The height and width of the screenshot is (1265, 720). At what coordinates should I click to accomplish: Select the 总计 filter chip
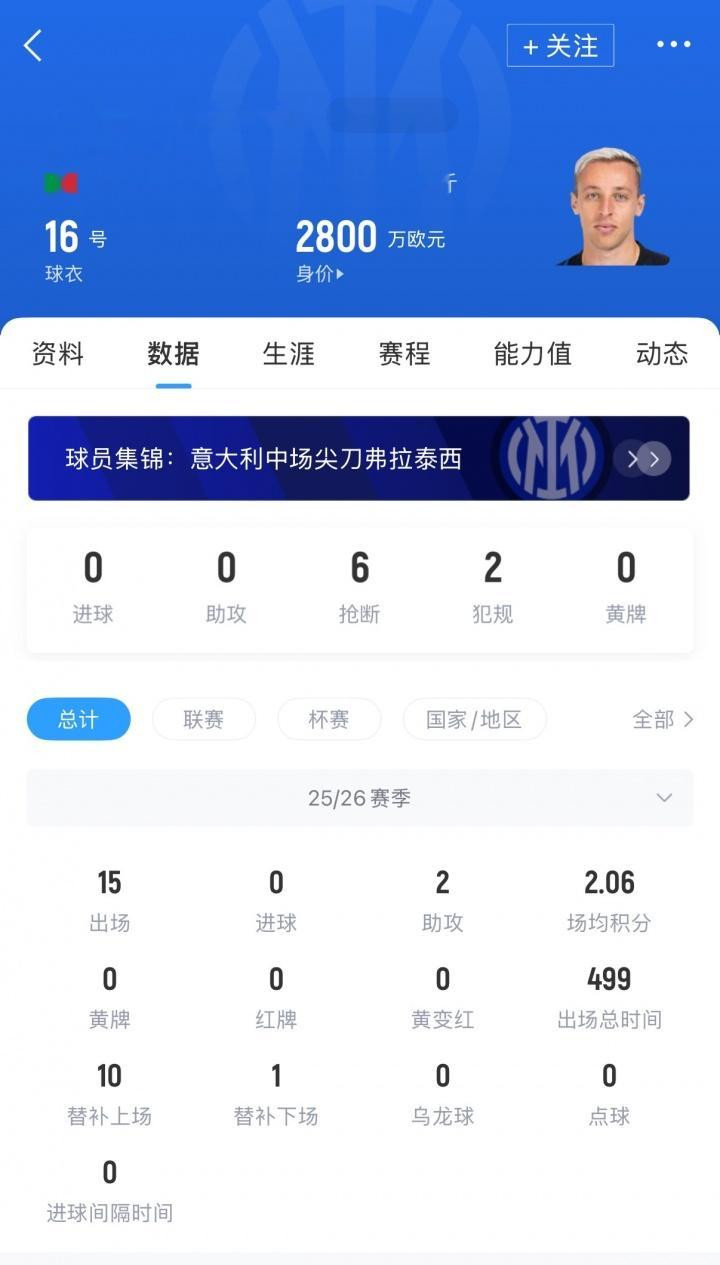(x=78, y=719)
